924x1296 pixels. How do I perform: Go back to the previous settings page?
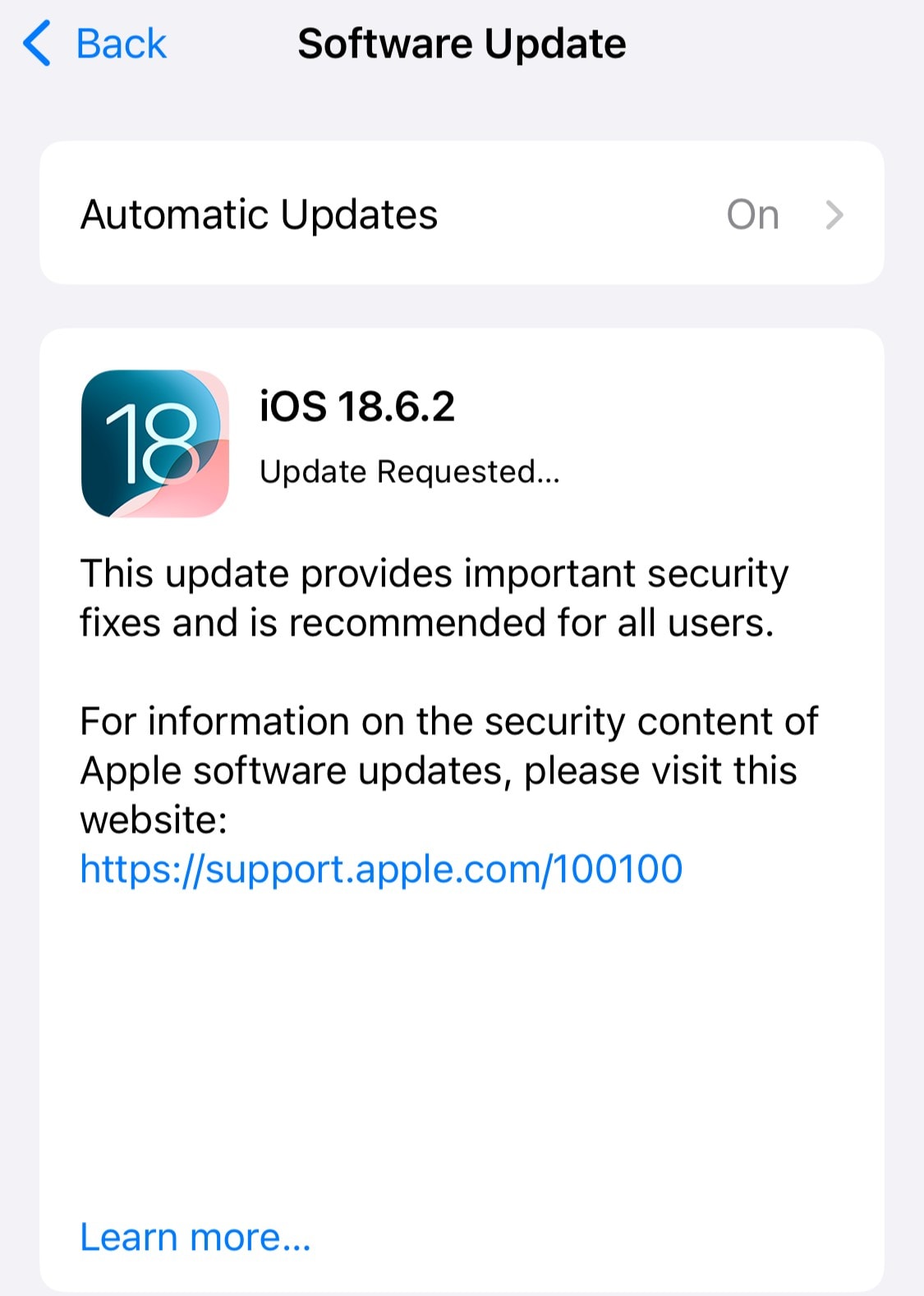[x=95, y=44]
